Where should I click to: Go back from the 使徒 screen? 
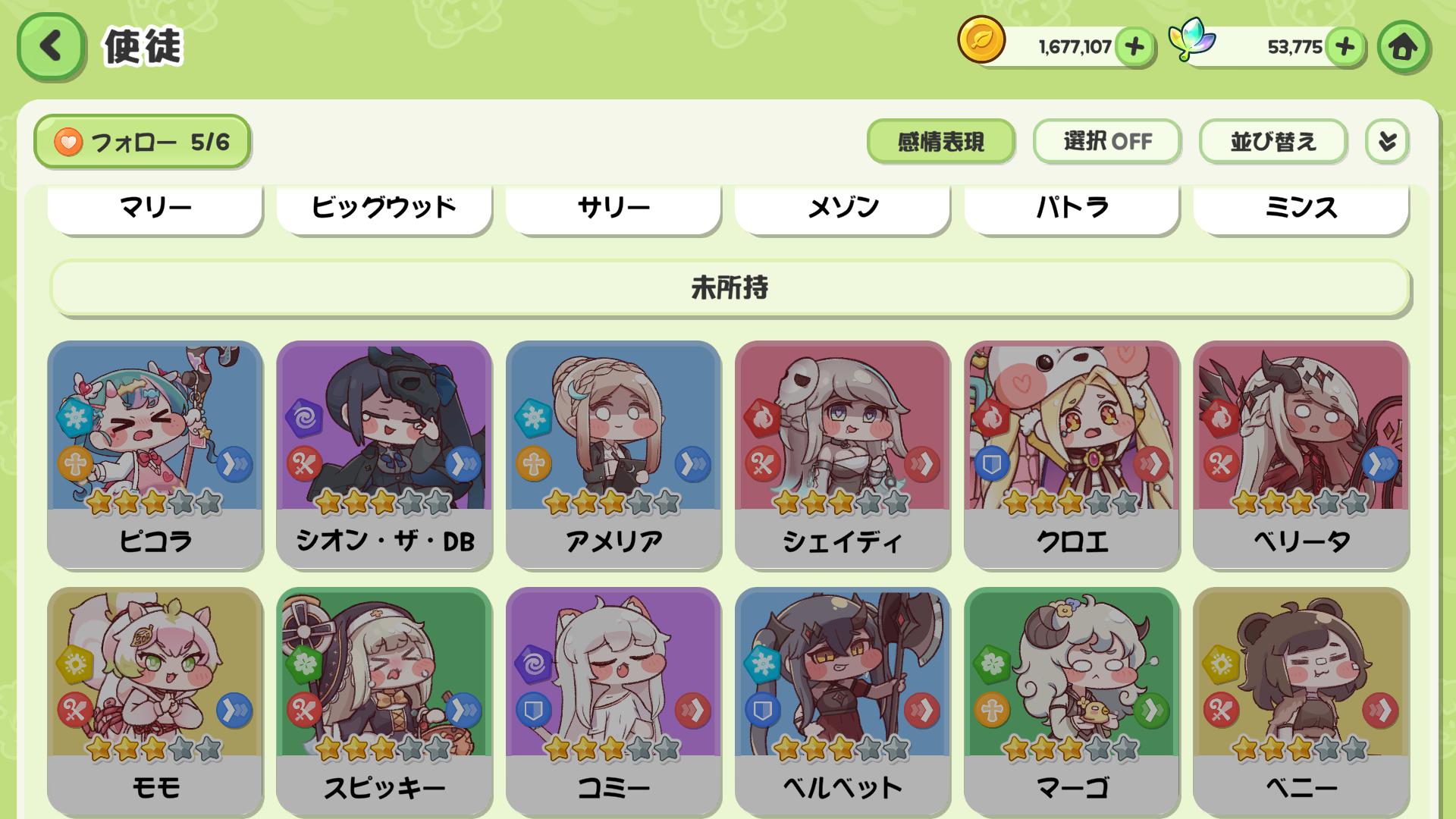50,47
